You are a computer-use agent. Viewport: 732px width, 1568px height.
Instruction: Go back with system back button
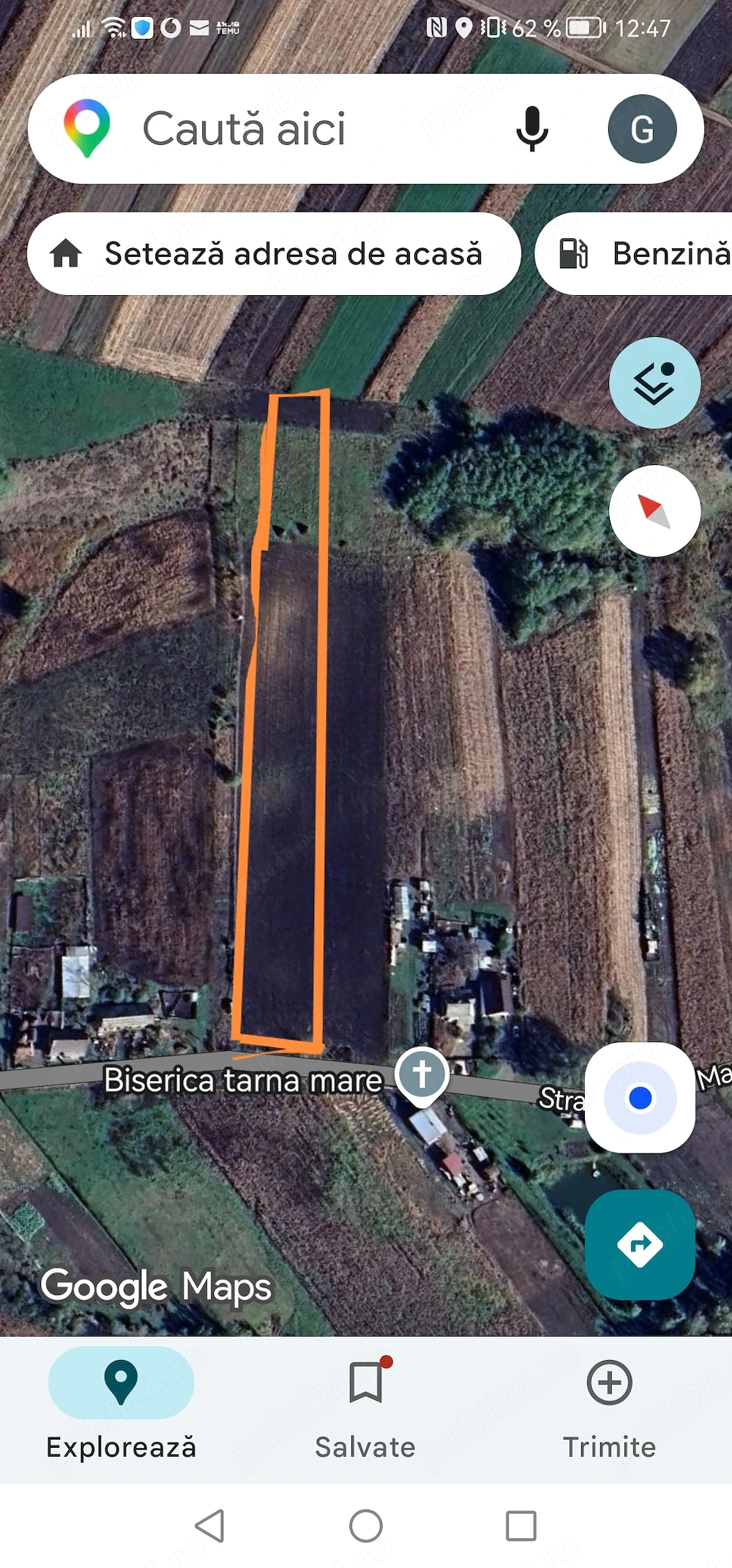(209, 1526)
